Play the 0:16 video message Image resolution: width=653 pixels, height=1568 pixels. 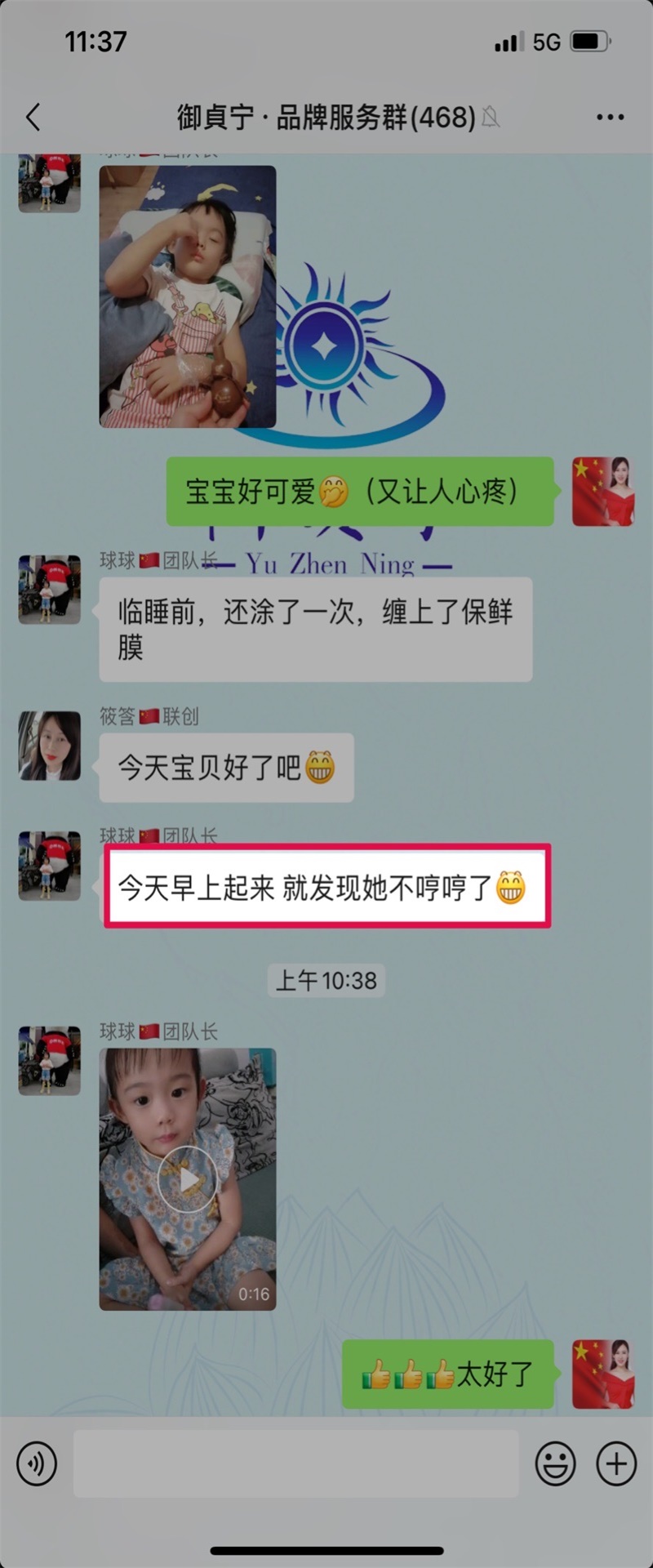[188, 1178]
